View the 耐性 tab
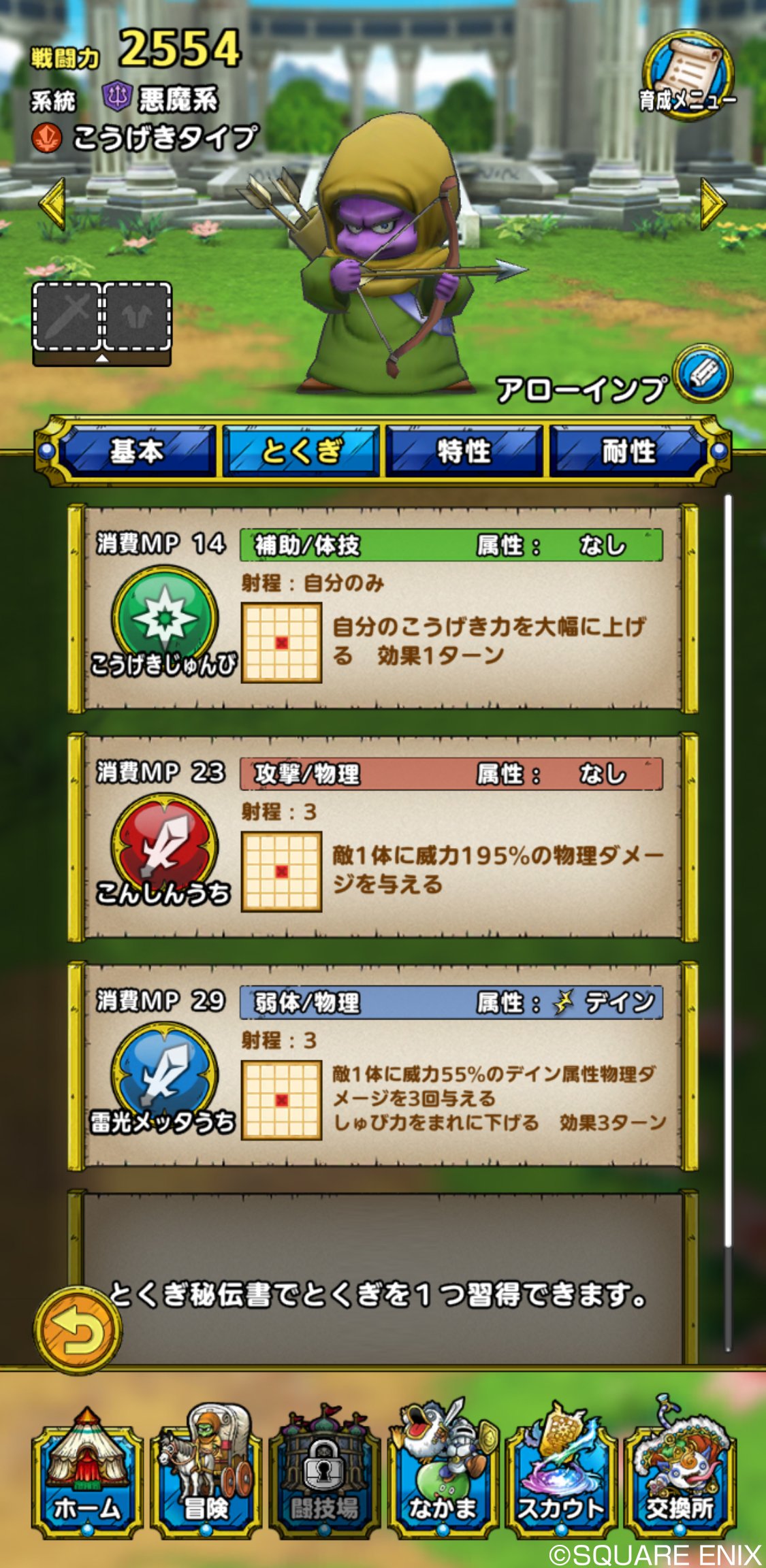The image size is (766, 1568). 628,451
